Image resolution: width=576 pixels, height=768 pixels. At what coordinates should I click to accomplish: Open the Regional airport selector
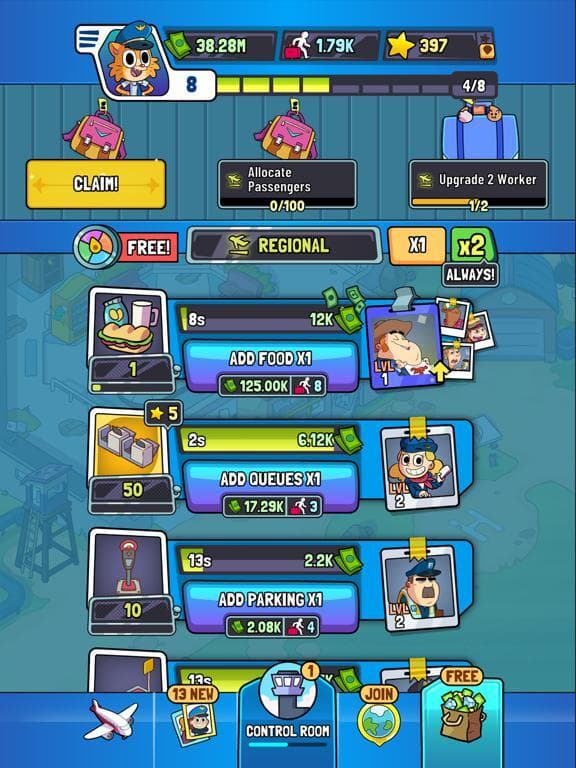point(284,245)
